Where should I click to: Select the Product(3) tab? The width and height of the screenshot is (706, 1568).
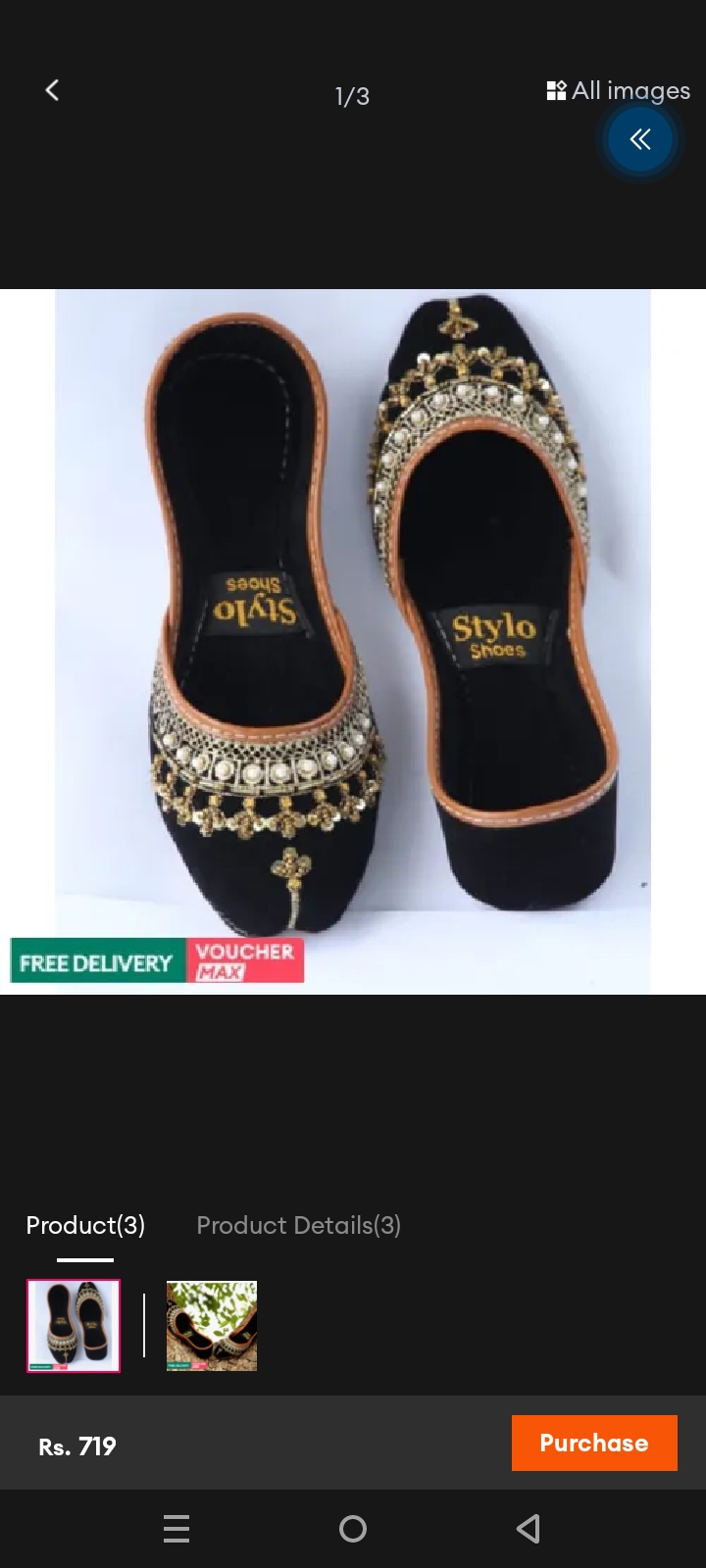(85, 1225)
